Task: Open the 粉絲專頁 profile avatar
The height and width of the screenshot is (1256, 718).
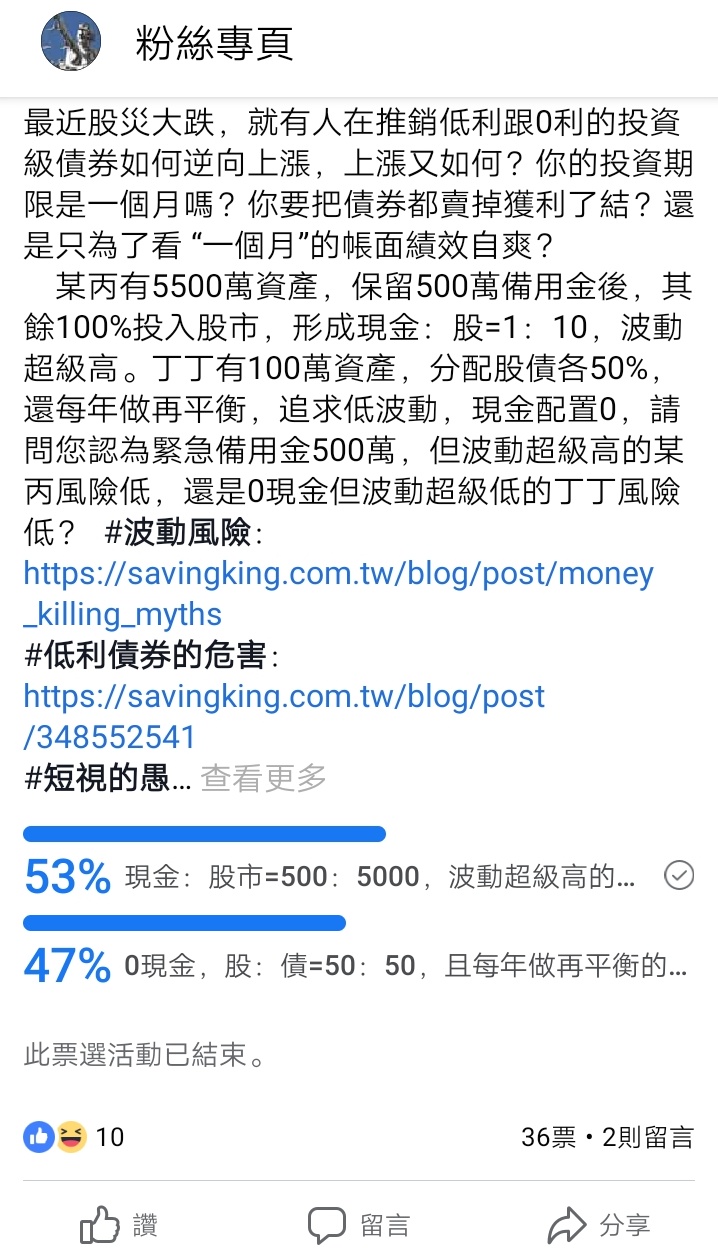Action: click(x=71, y=44)
